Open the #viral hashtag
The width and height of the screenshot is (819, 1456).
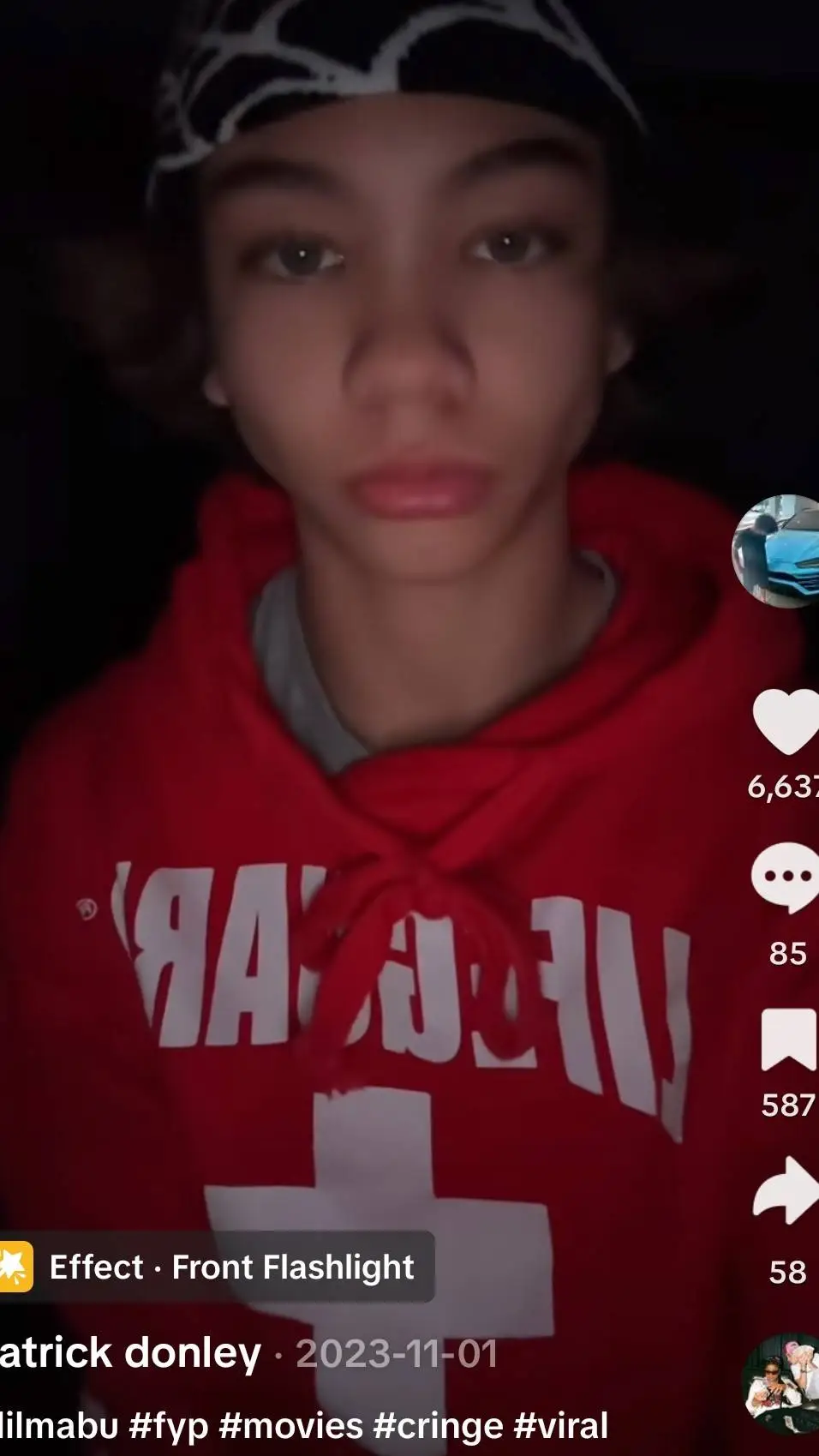click(560, 1426)
